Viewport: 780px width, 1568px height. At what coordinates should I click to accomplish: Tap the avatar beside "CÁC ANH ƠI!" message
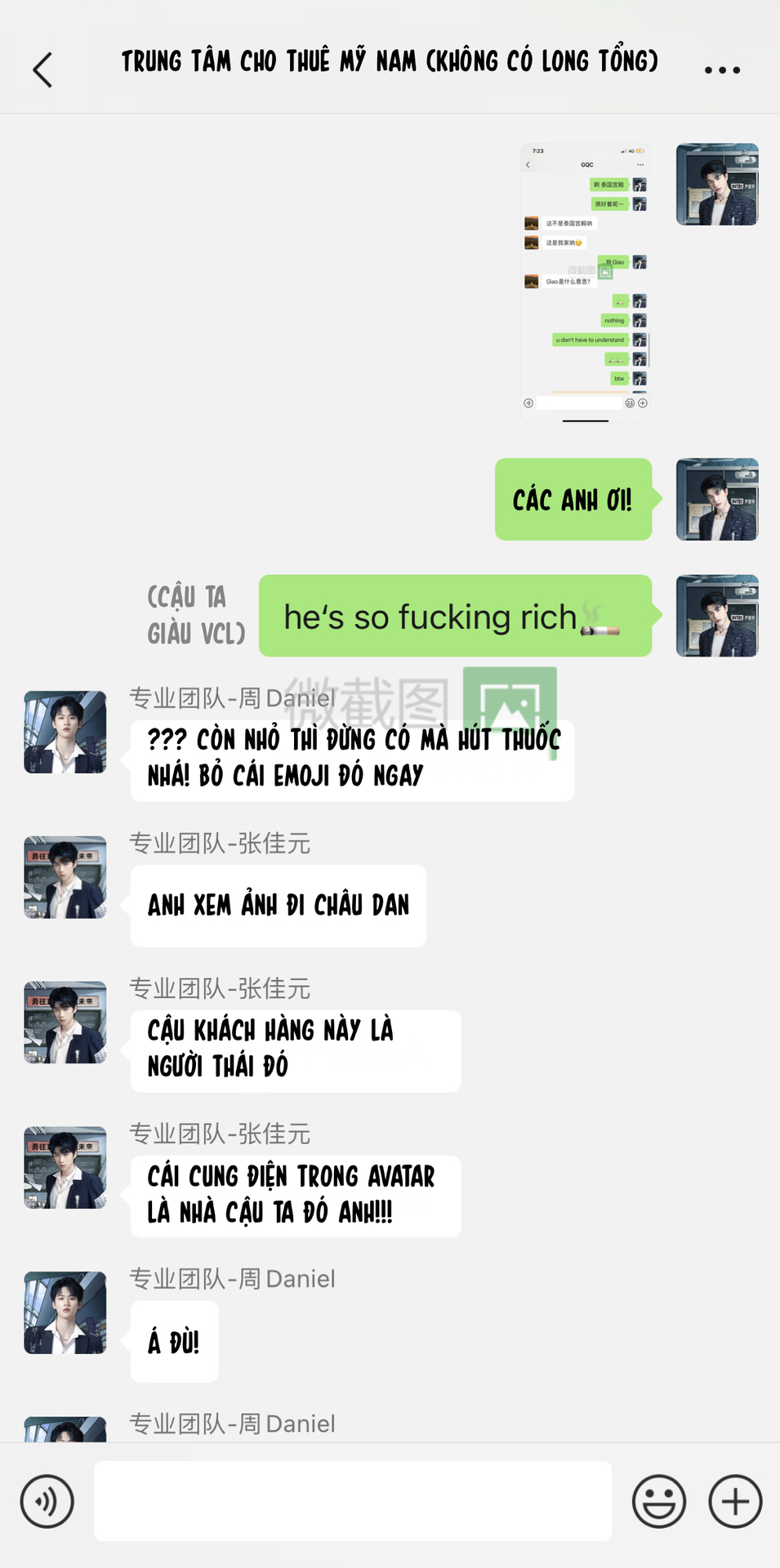717,499
